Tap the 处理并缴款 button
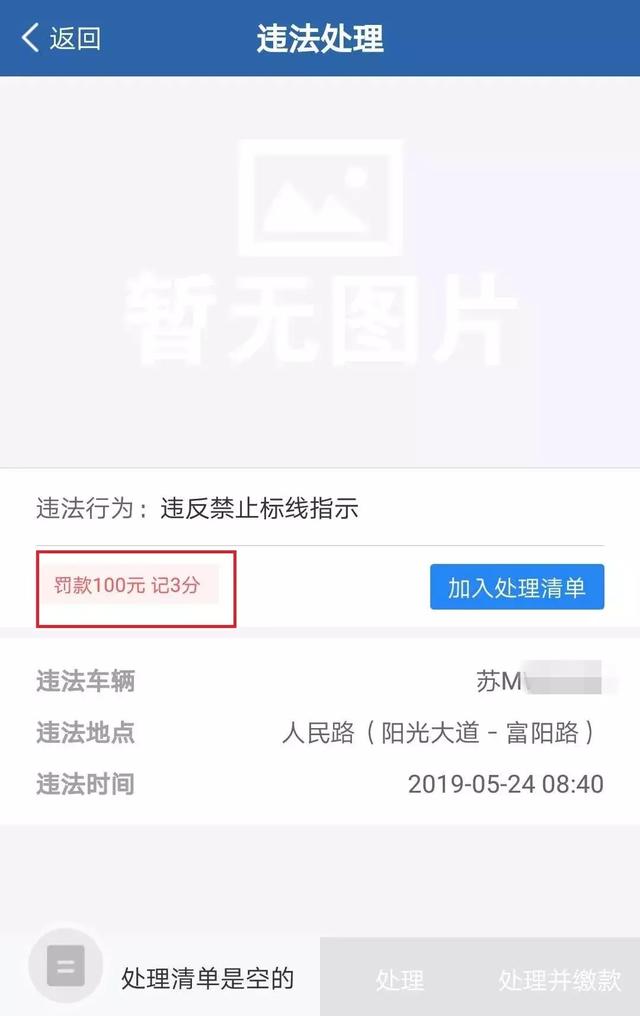This screenshot has width=640, height=1016. (560, 979)
